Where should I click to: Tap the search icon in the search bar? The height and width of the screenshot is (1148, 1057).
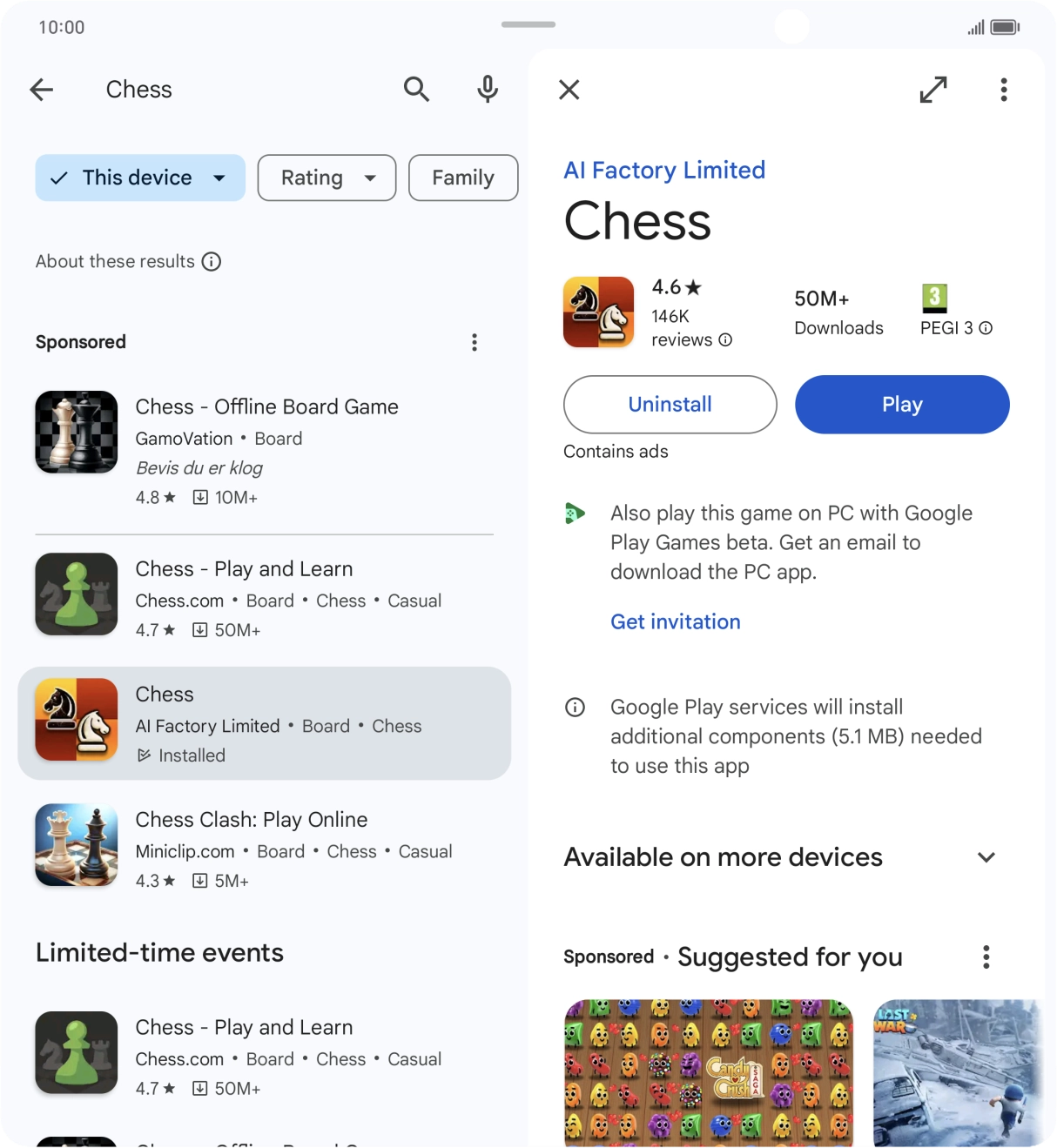tap(416, 90)
